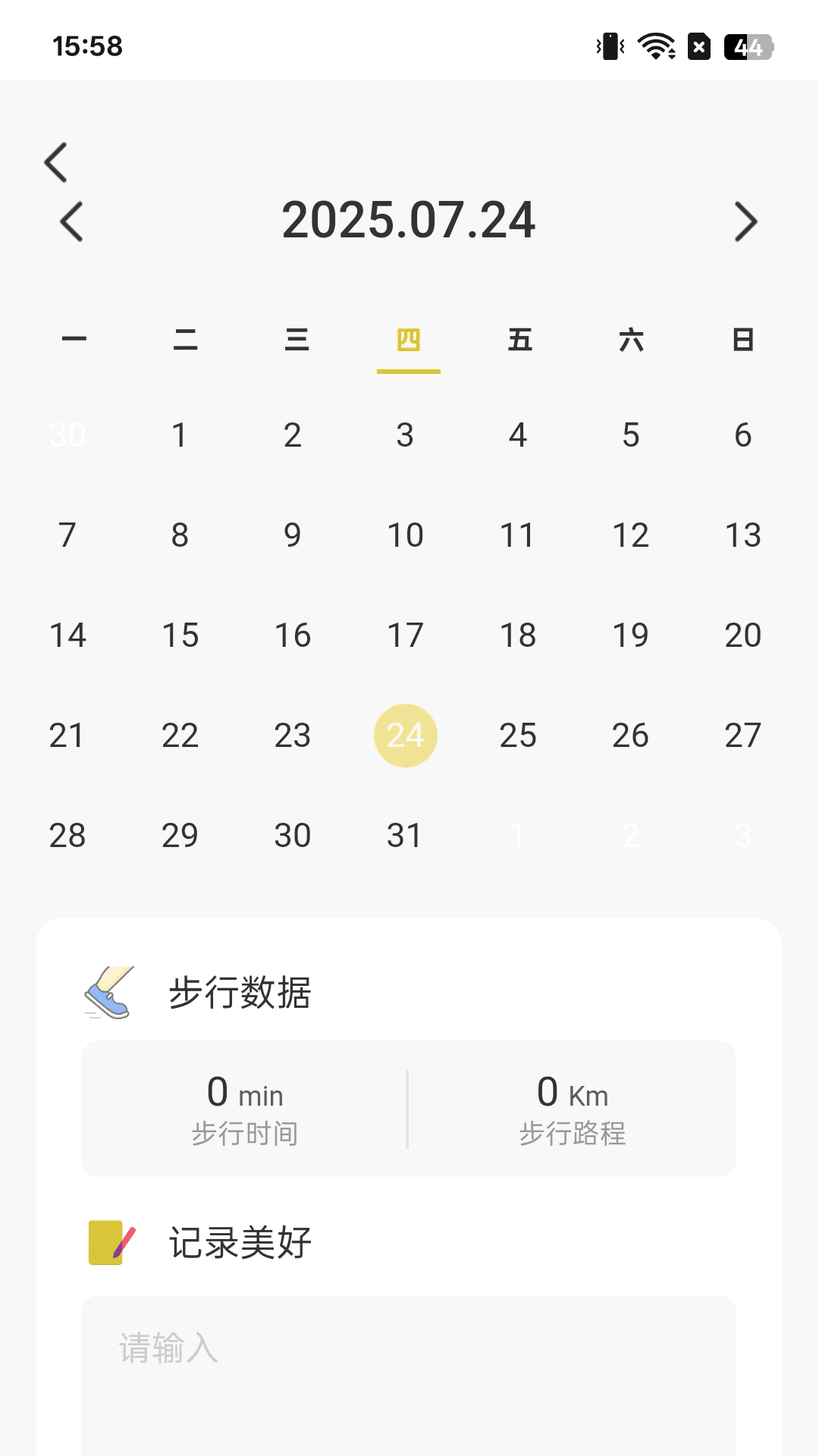The height and width of the screenshot is (1456, 819).
Task: Click the pencil note icon beside 记录美好
Action: click(111, 1241)
